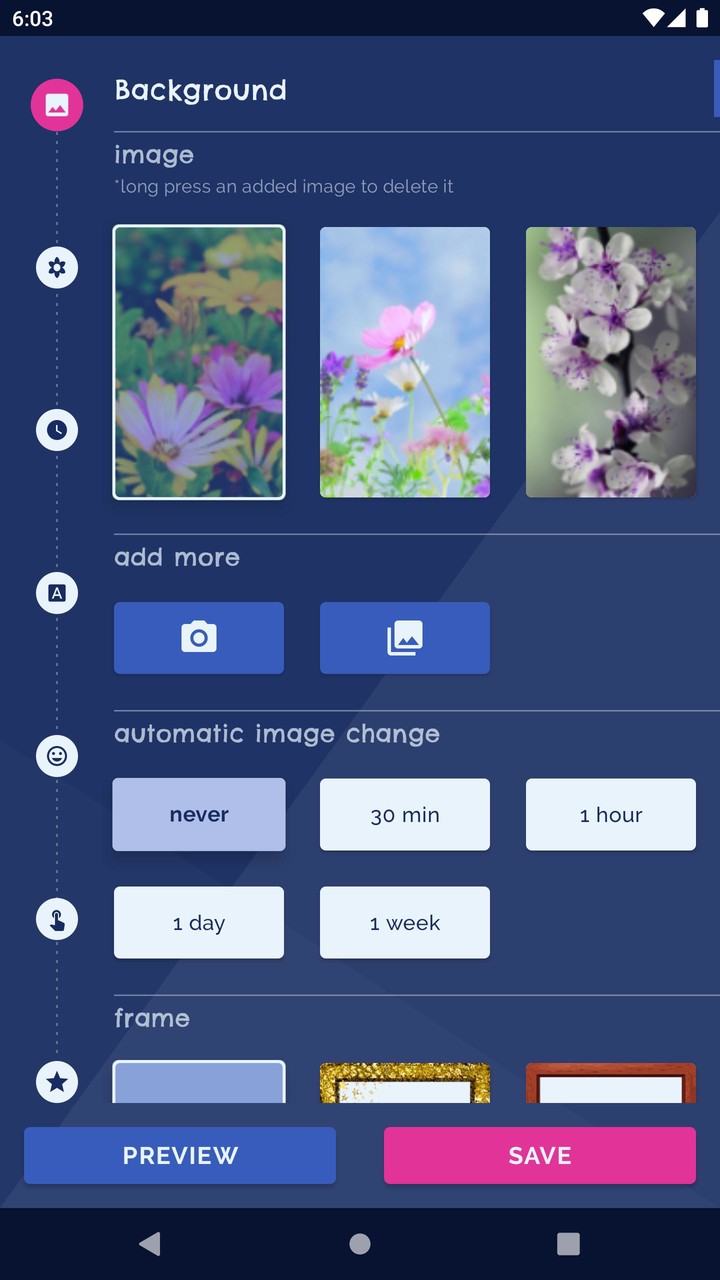Save the wallpaper settings

(540, 1156)
